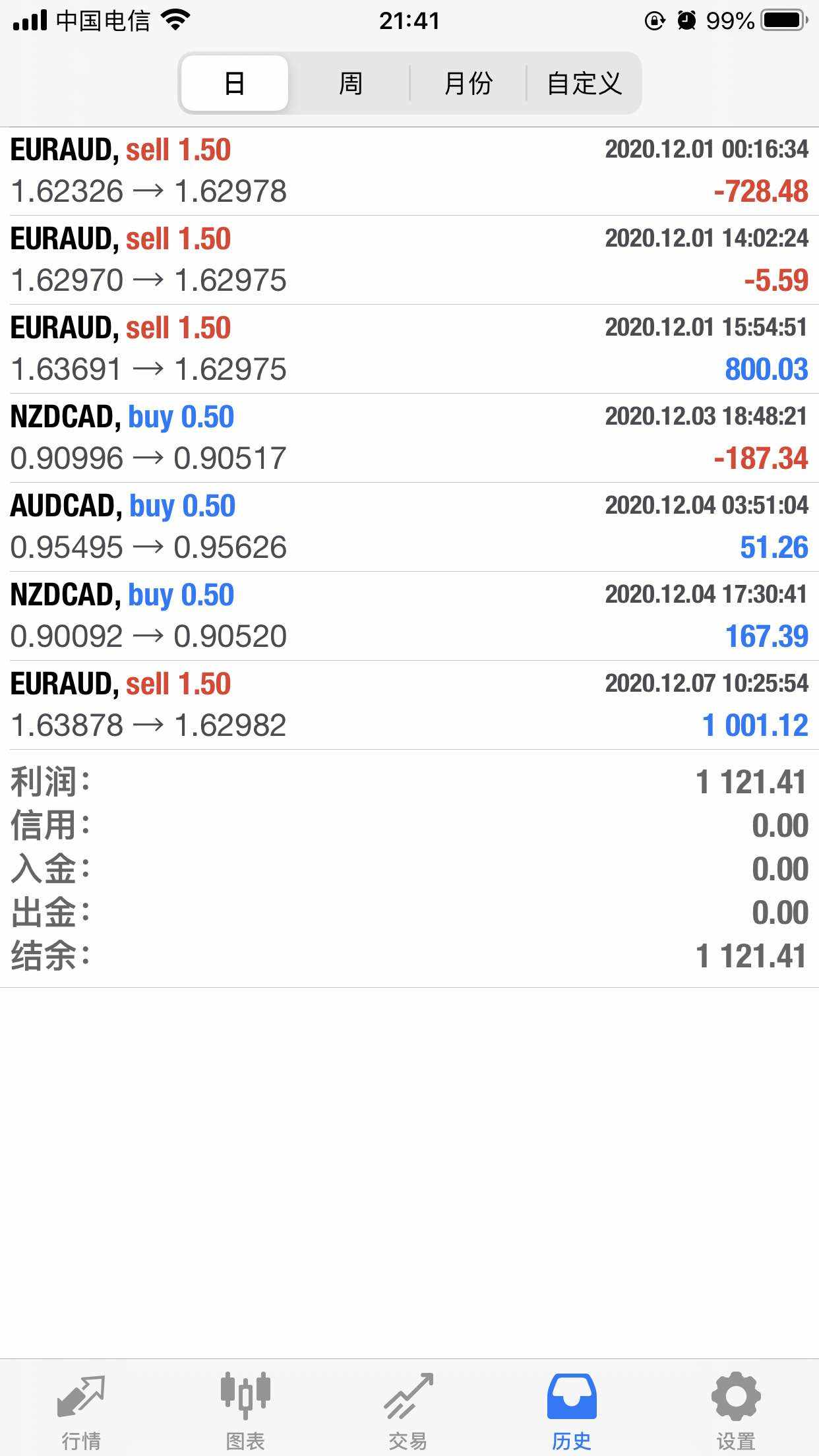
Task: Choose the 自定义 custom period
Action: point(584,83)
